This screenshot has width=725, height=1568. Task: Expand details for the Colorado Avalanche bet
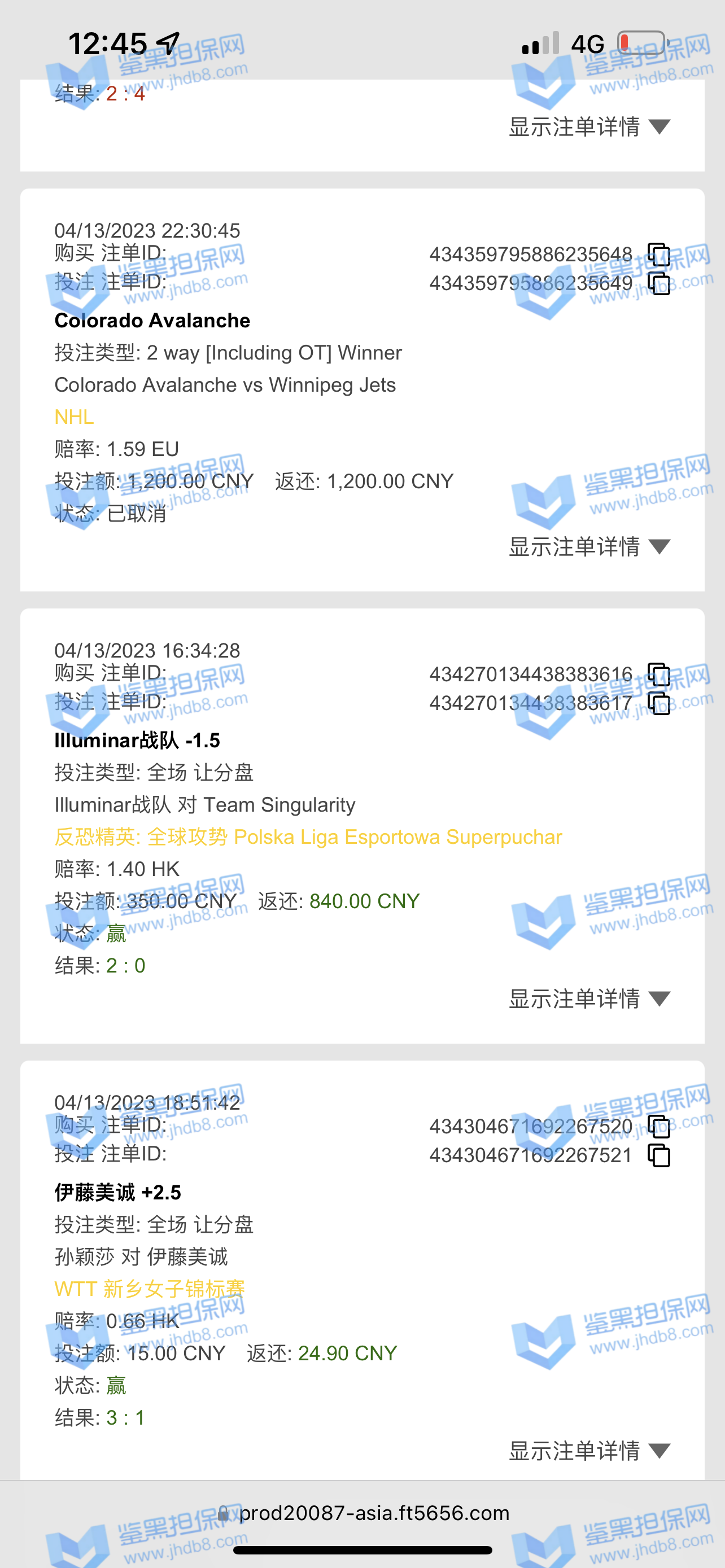pyautogui.click(x=589, y=546)
